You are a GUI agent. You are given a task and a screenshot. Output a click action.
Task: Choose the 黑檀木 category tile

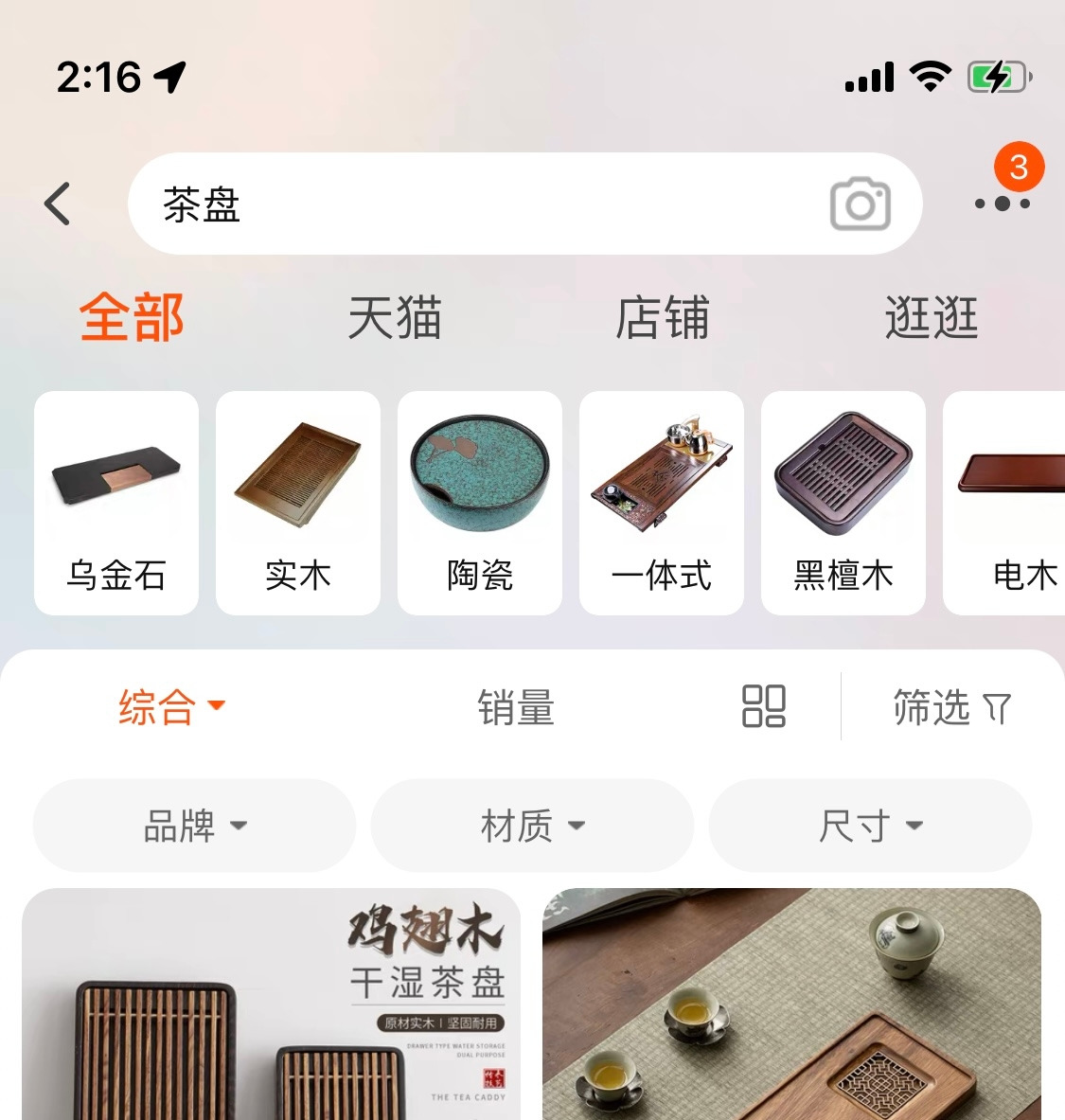click(843, 503)
